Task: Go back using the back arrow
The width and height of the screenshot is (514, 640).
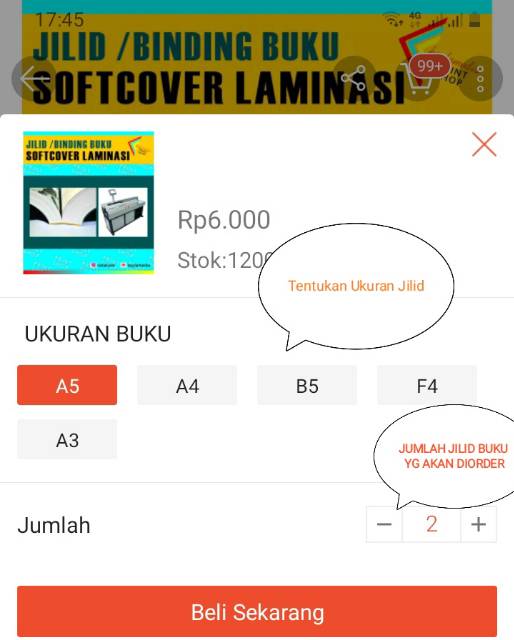Action: [34, 78]
